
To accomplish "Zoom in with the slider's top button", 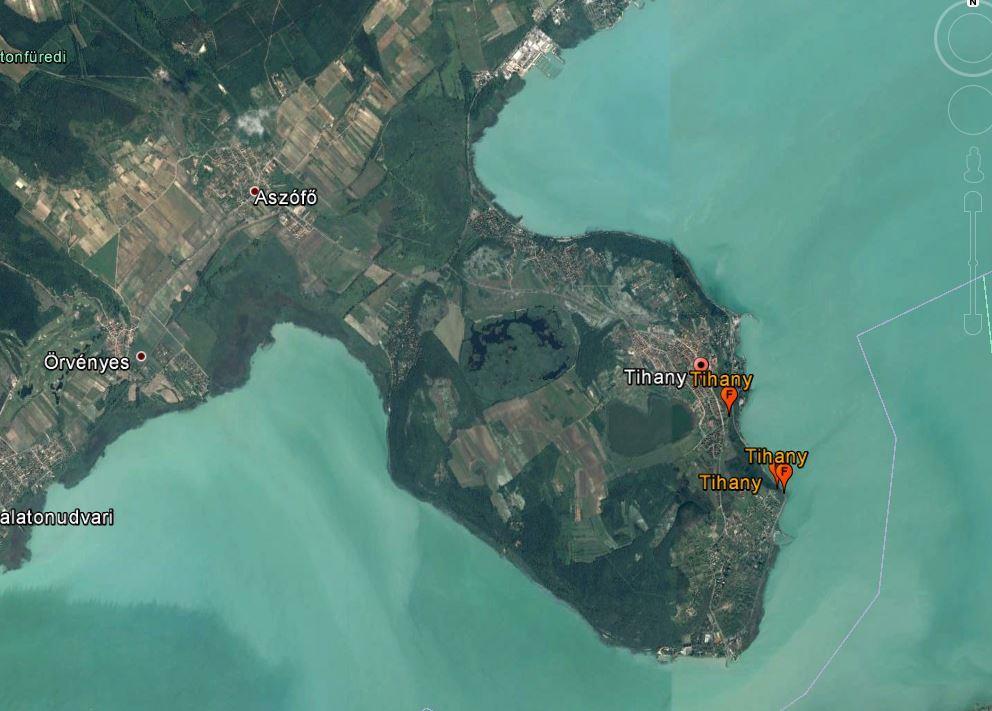I will pyautogui.click(x=972, y=200).
